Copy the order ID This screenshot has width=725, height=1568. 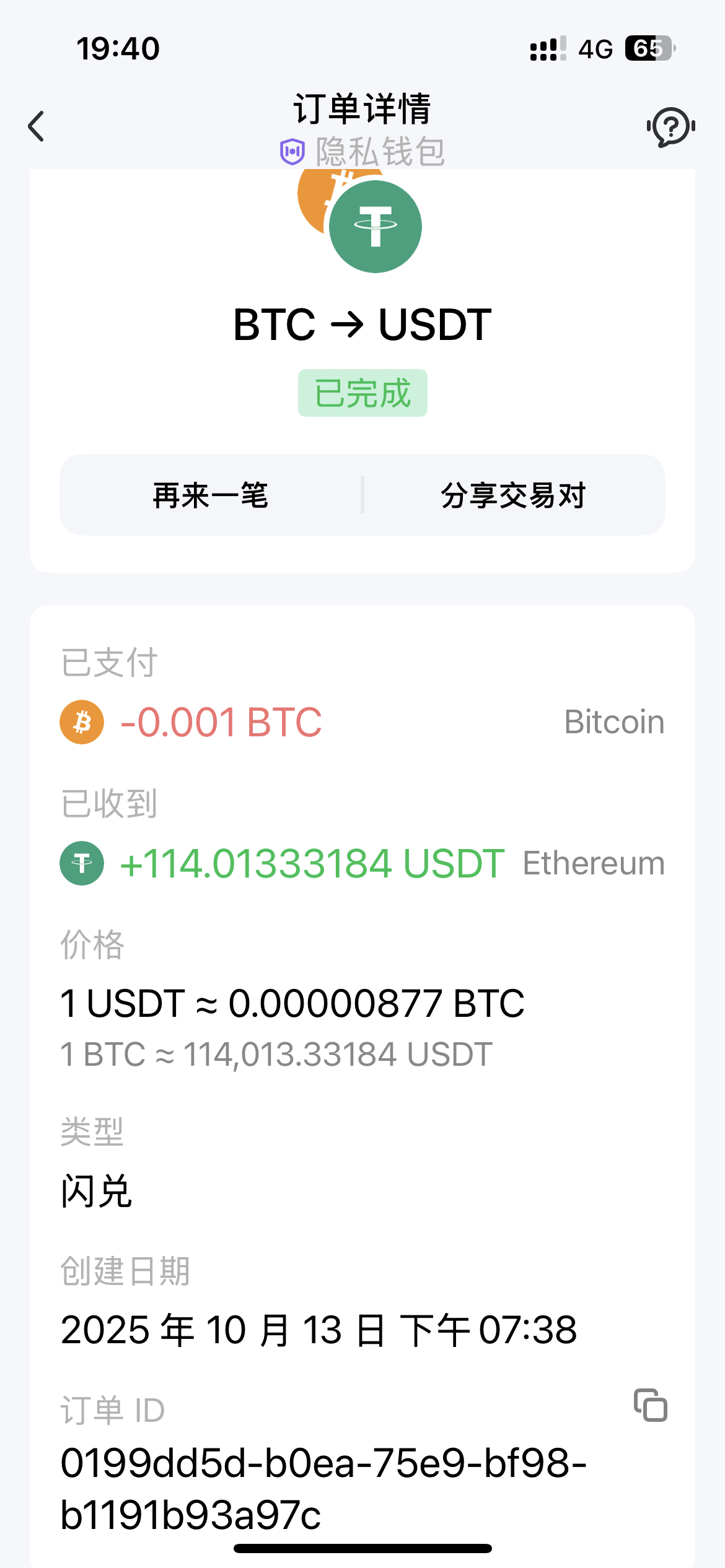click(x=650, y=1405)
